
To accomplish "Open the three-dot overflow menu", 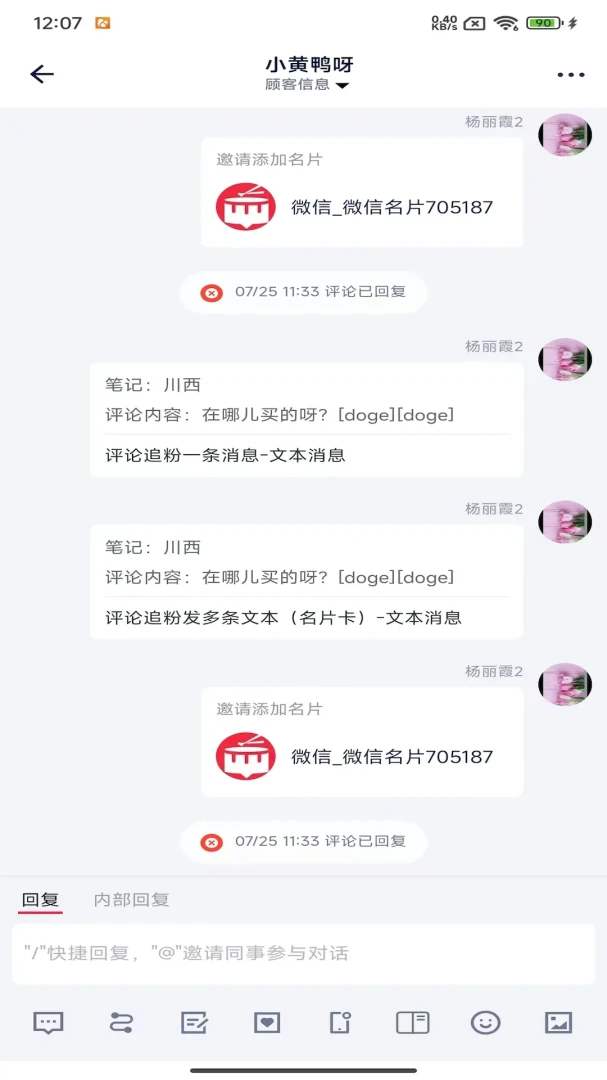I will (x=570, y=74).
